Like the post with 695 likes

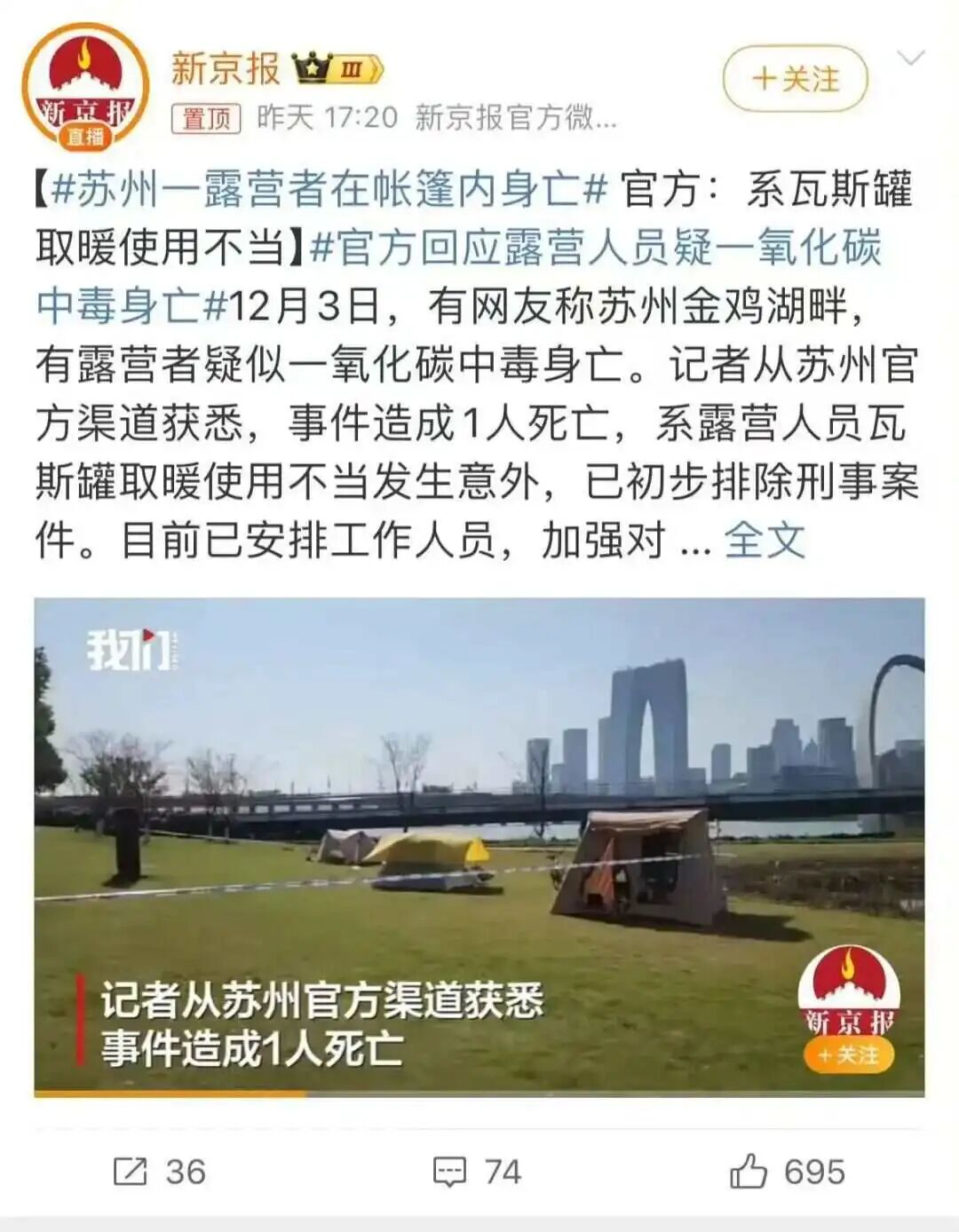[x=787, y=1172]
